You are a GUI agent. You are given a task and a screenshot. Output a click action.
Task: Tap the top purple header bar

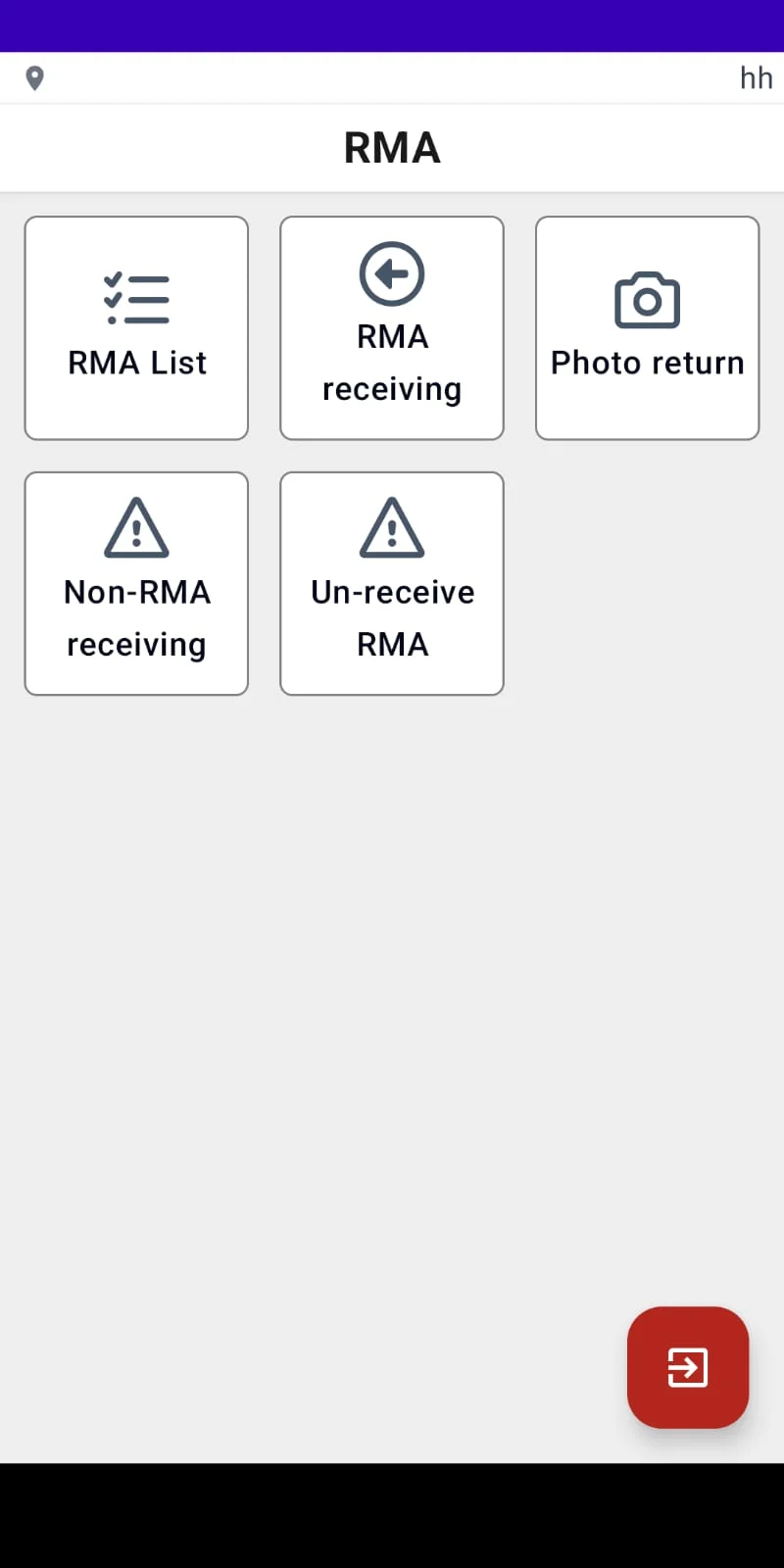(x=392, y=24)
